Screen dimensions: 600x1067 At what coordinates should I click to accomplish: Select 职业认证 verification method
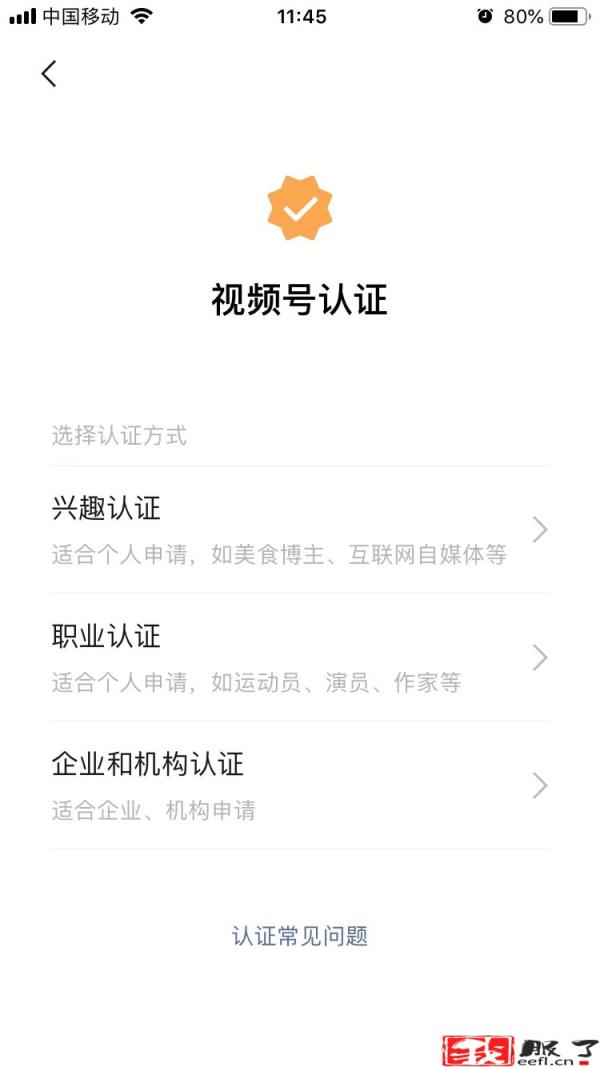(300, 657)
